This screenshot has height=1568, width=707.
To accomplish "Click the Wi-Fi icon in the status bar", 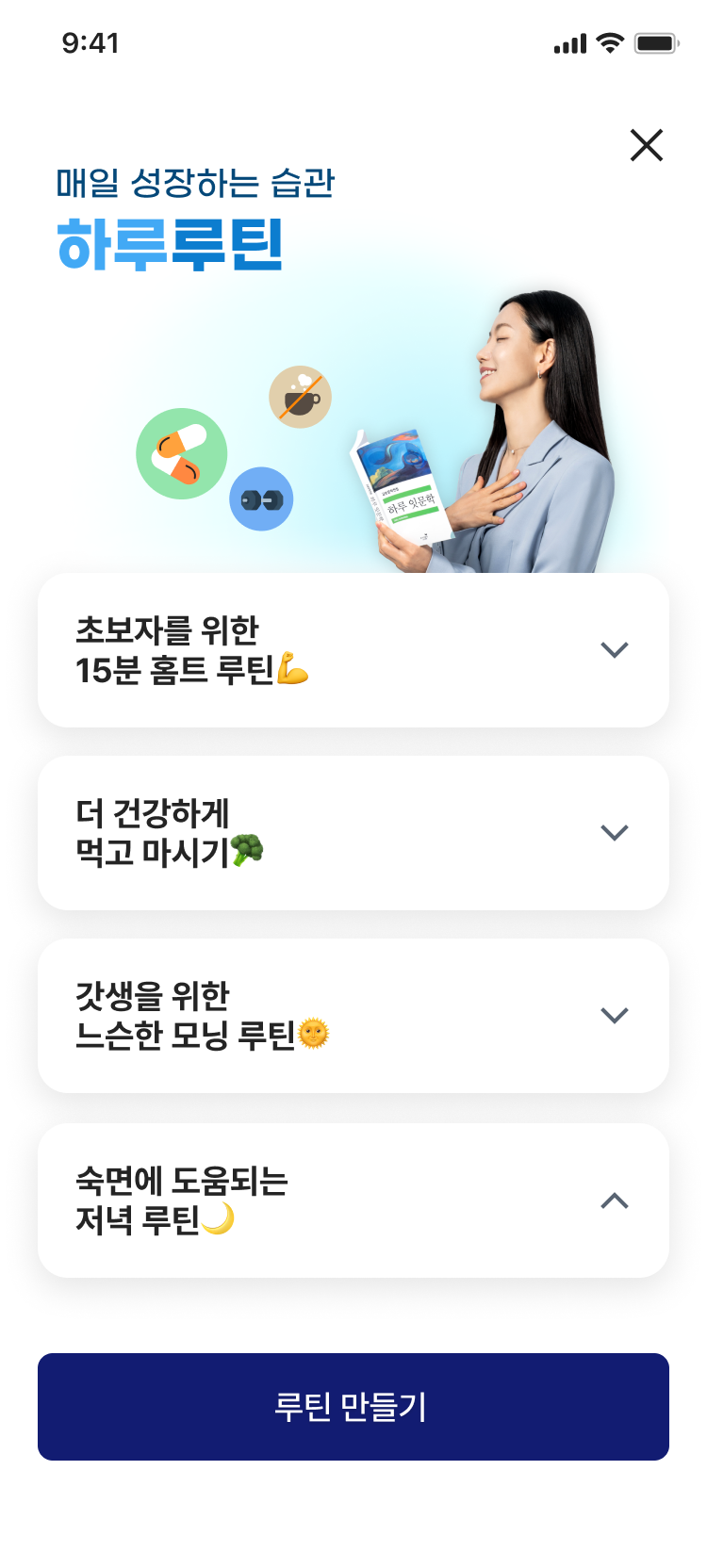I will (x=609, y=41).
